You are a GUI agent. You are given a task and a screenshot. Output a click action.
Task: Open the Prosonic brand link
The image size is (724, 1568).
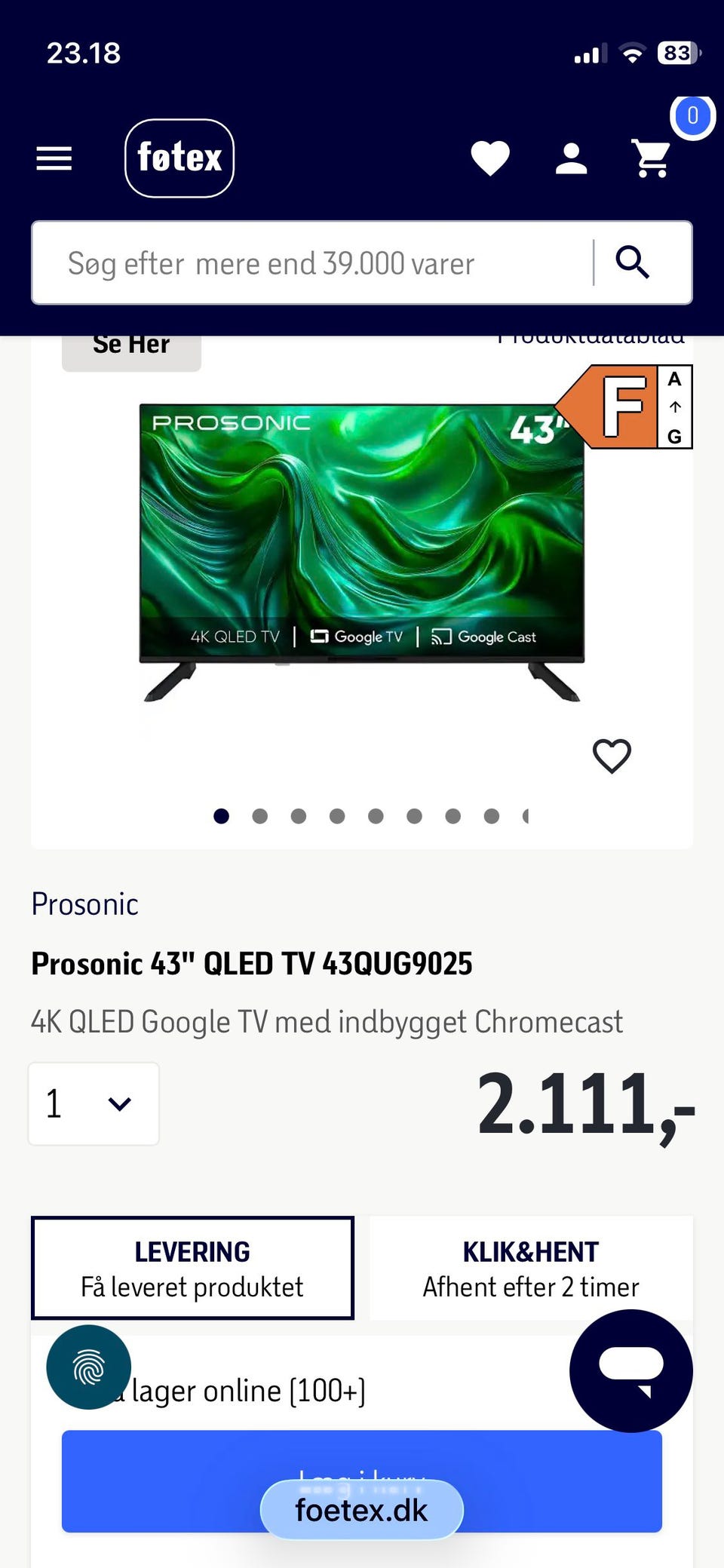click(x=84, y=904)
